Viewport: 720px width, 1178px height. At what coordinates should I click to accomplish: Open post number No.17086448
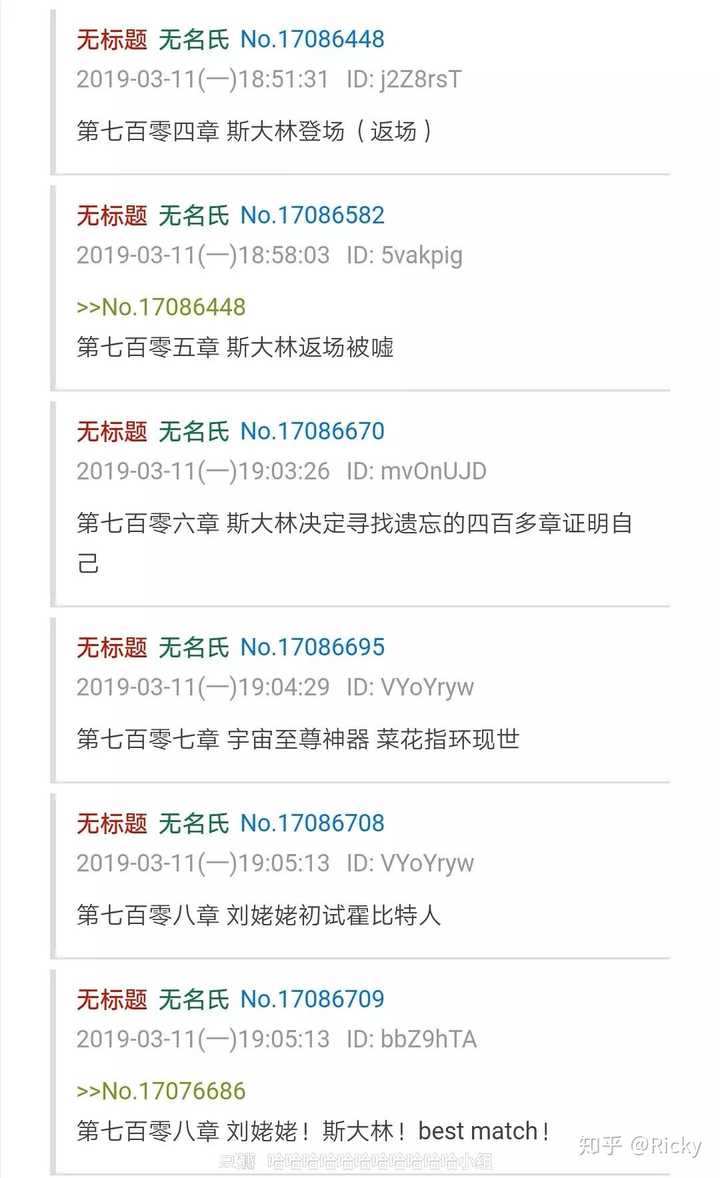coord(312,39)
